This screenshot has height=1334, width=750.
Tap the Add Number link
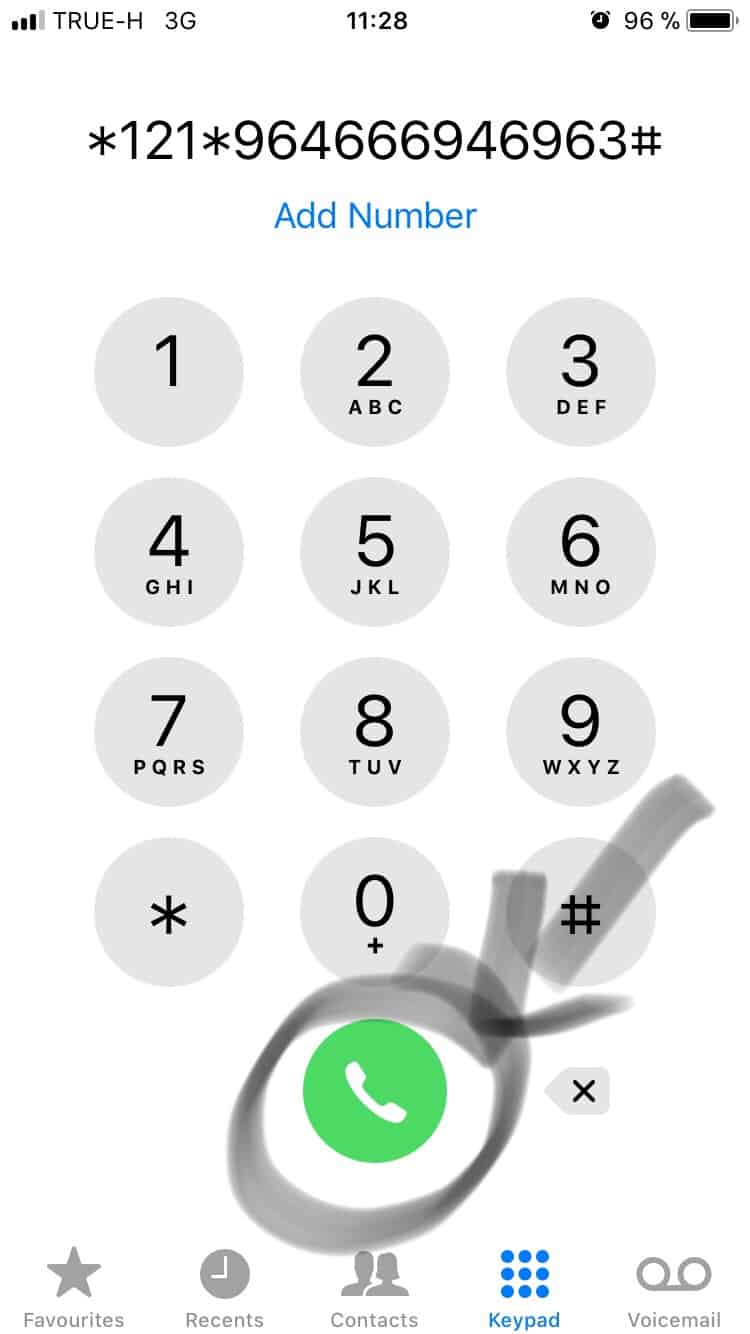375,216
